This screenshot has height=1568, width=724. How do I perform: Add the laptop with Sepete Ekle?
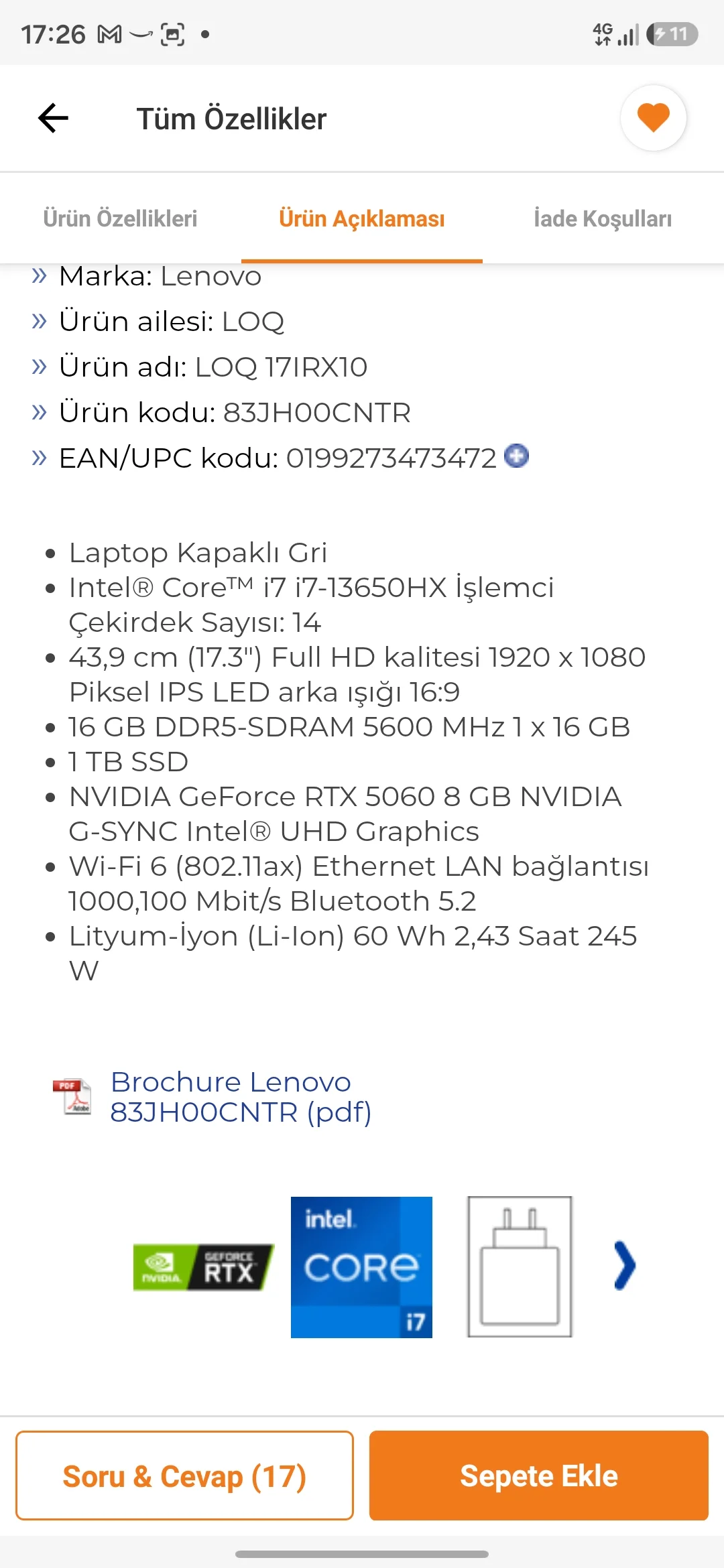[539, 1476]
